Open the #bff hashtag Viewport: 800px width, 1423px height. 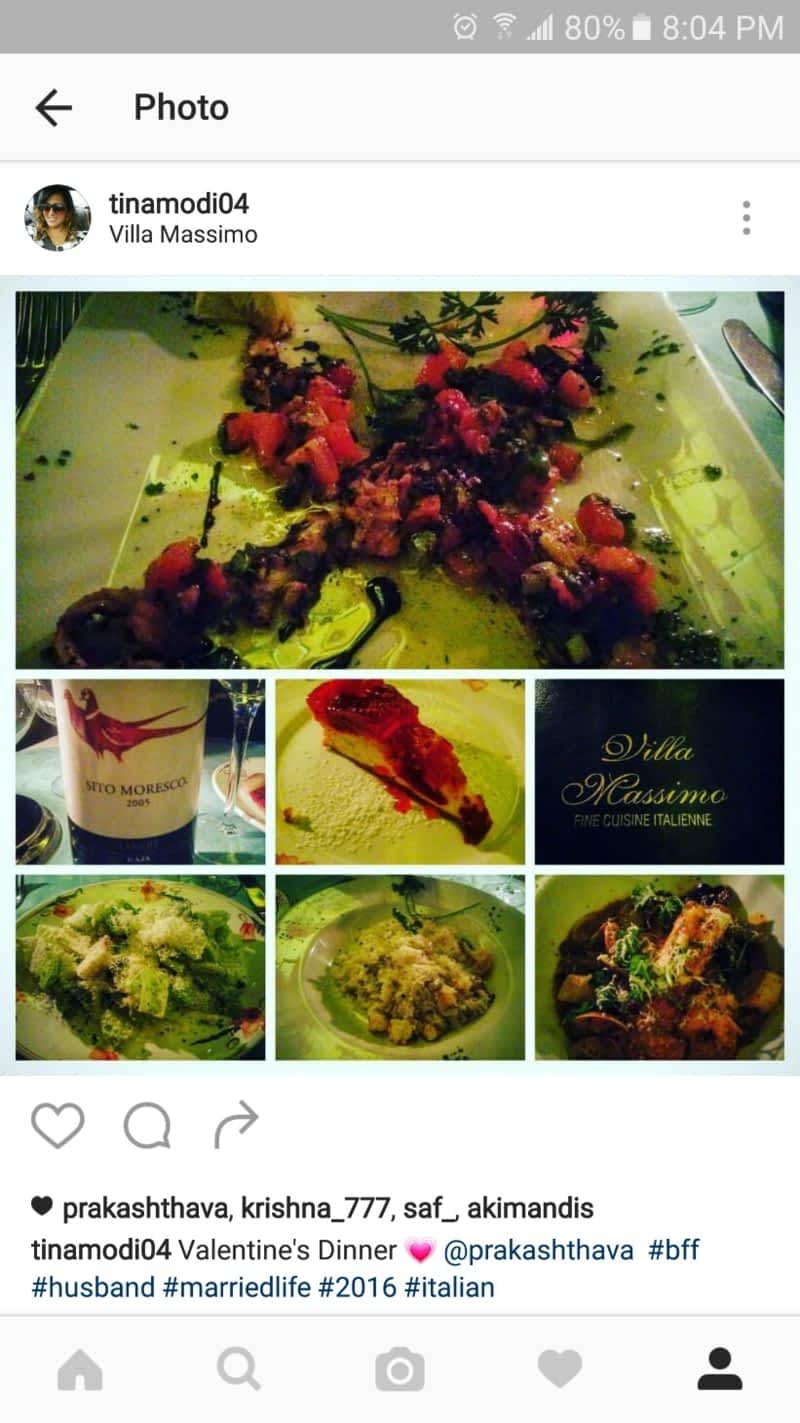[x=674, y=1250]
